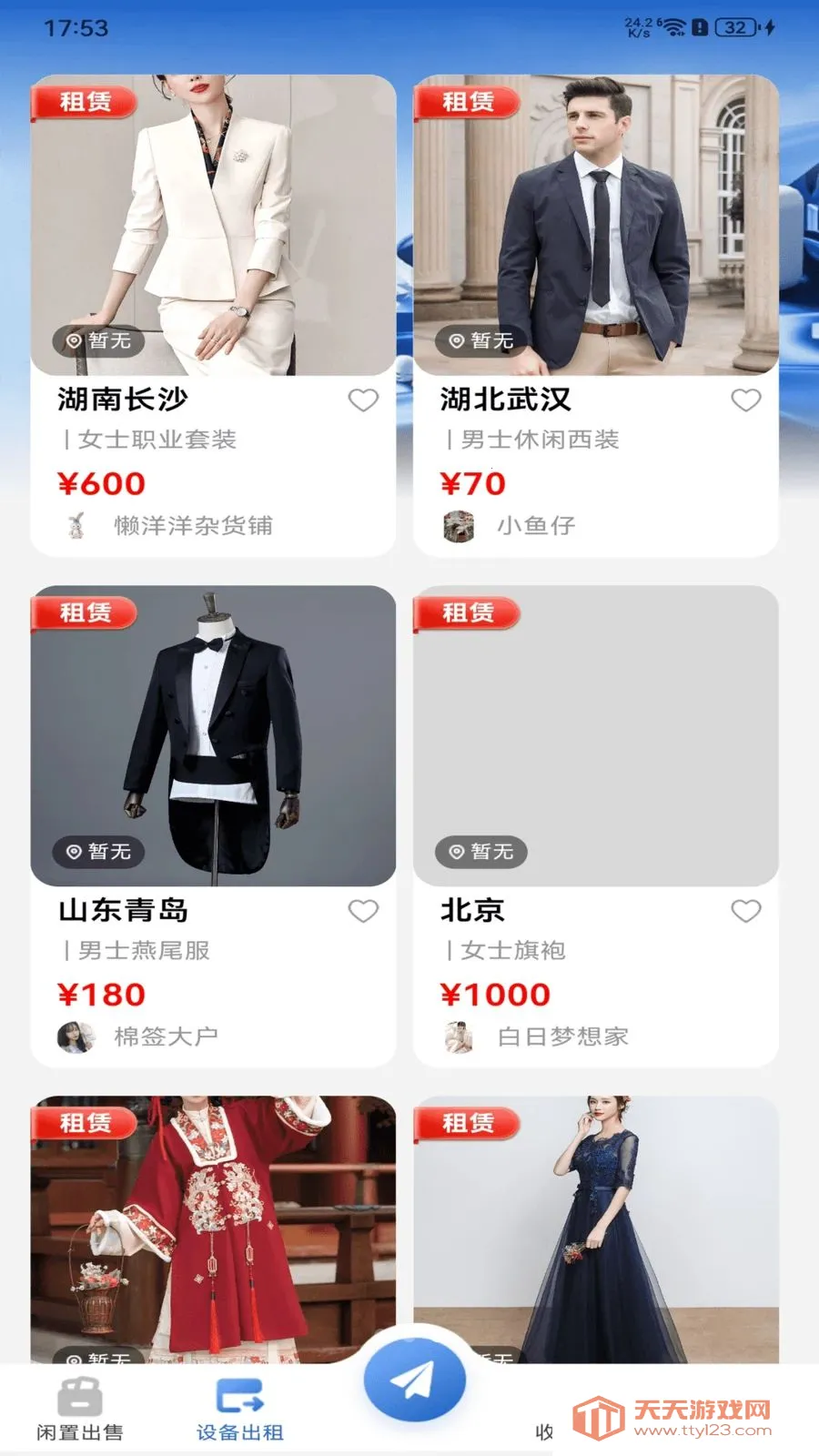Image resolution: width=819 pixels, height=1456 pixels.
Task: Click the location pin icon on 北京 listing
Action: point(457,853)
